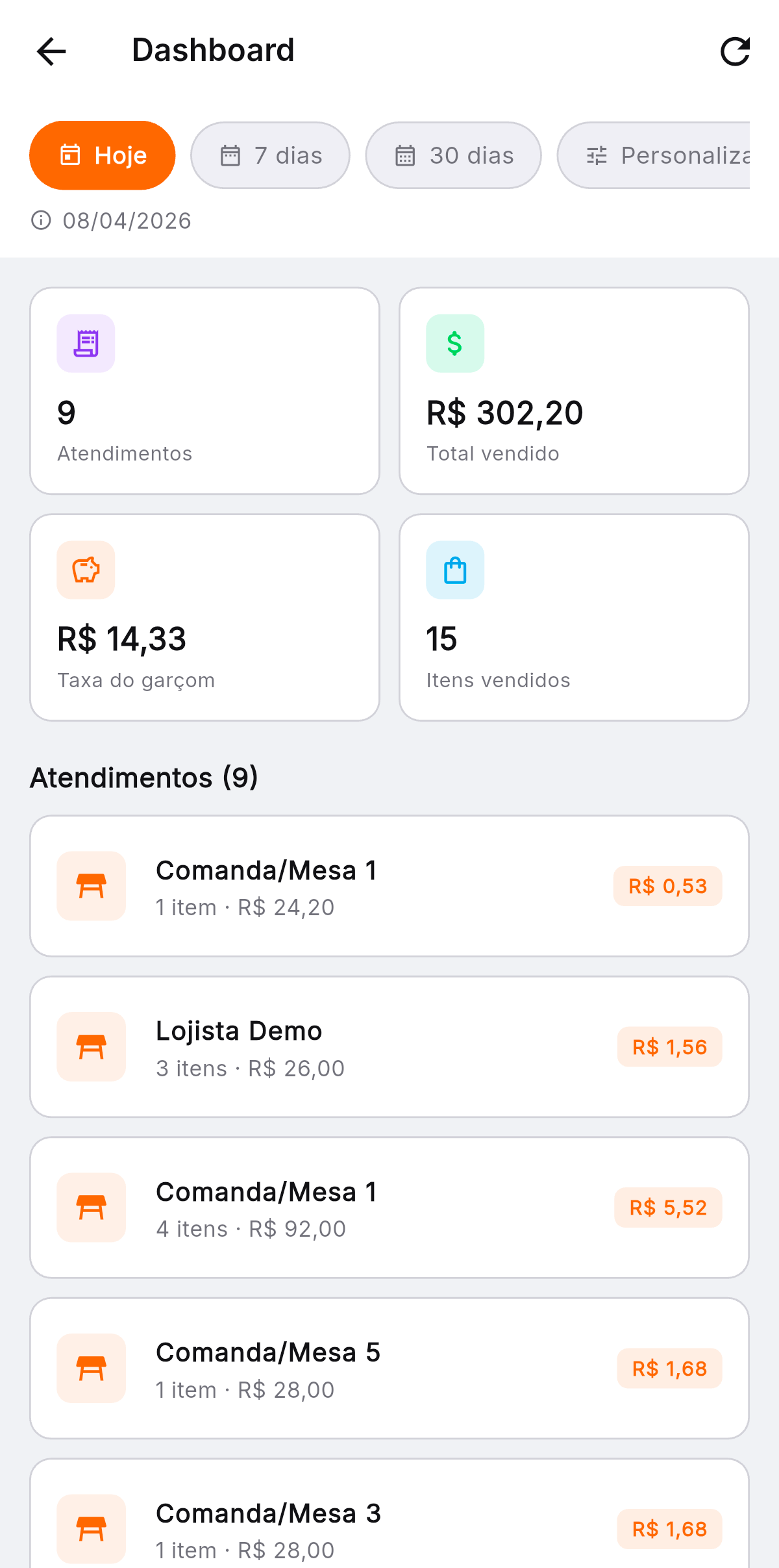The width and height of the screenshot is (779, 1568).
Task: Tap the receipt icon on Atendimentos card
Action: [86, 343]
